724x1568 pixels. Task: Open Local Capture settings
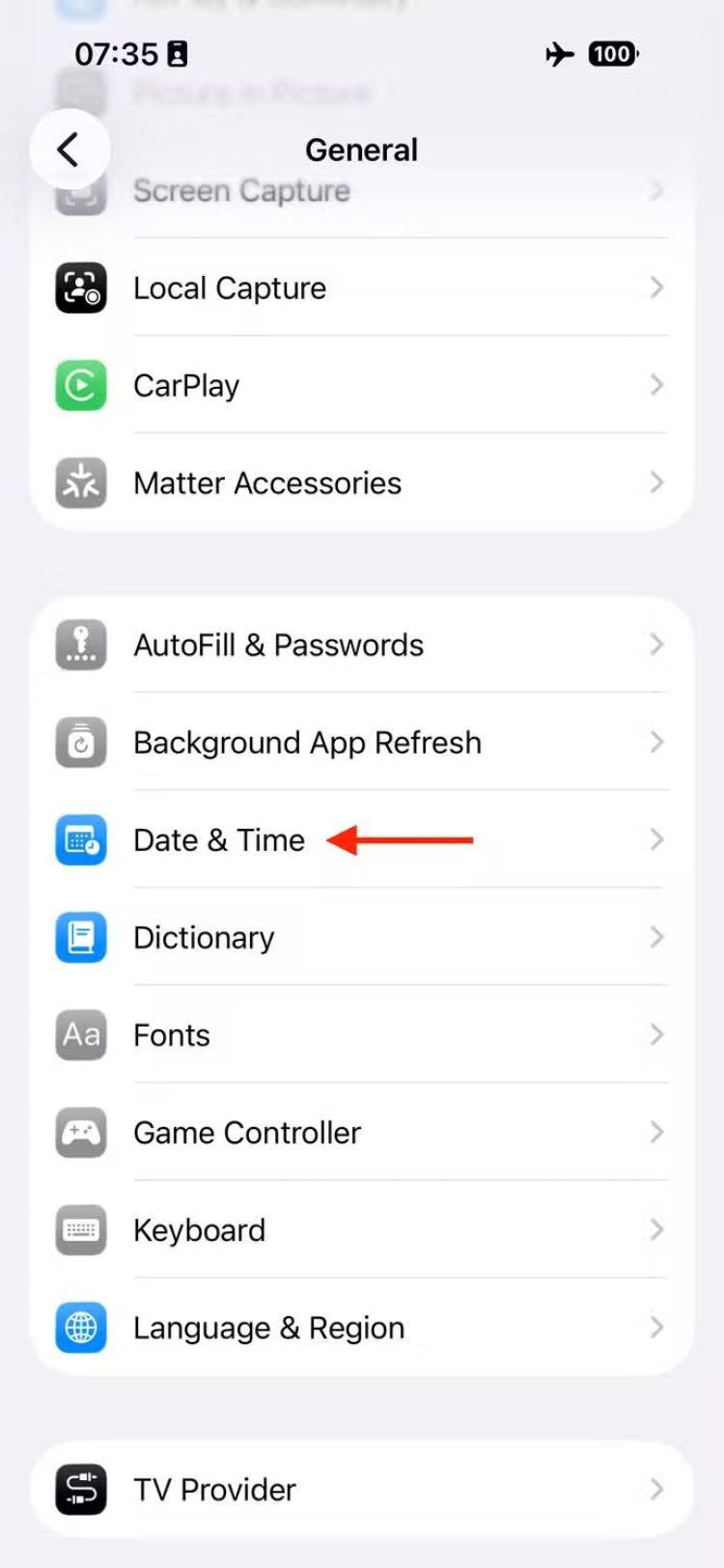(361, 288)
